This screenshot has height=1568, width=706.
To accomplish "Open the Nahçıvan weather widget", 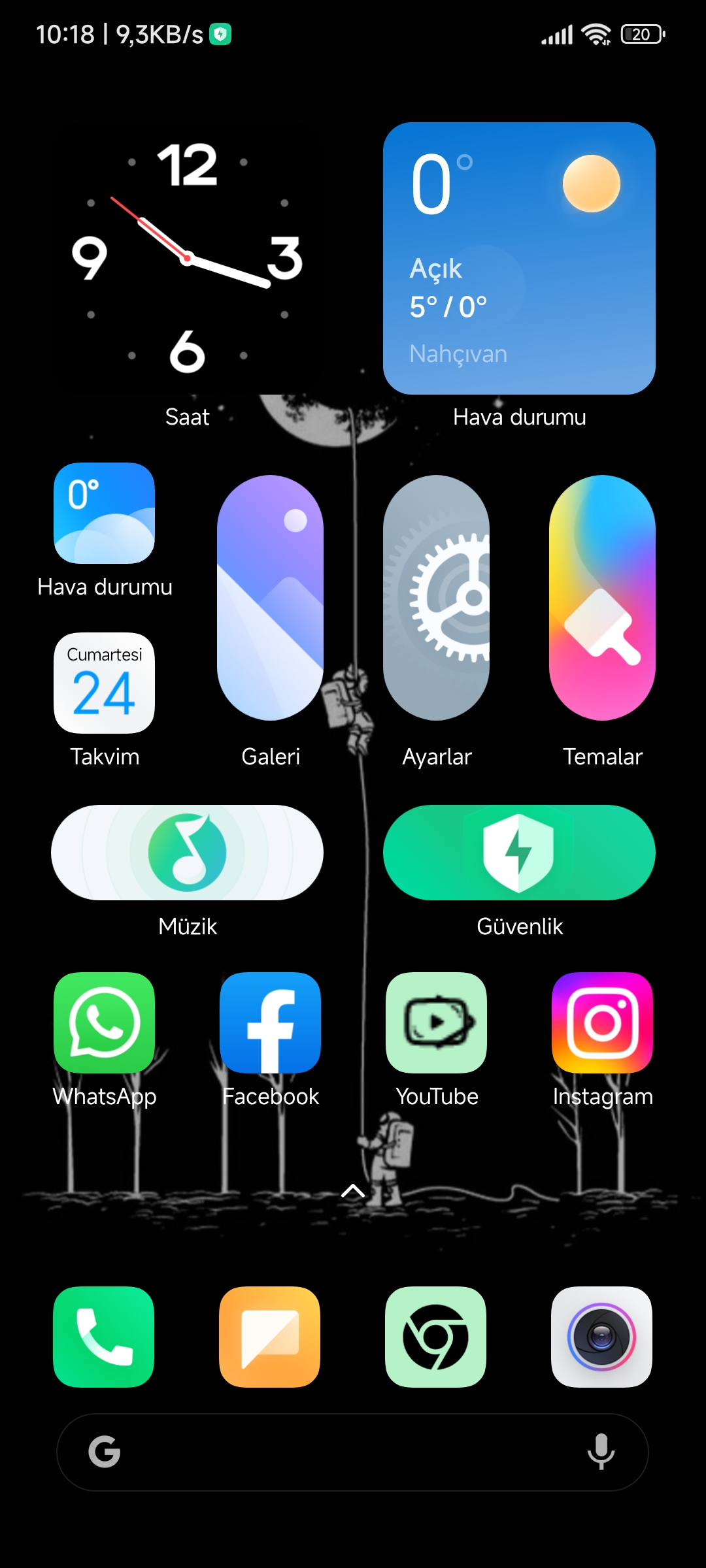I will (519, 258).
